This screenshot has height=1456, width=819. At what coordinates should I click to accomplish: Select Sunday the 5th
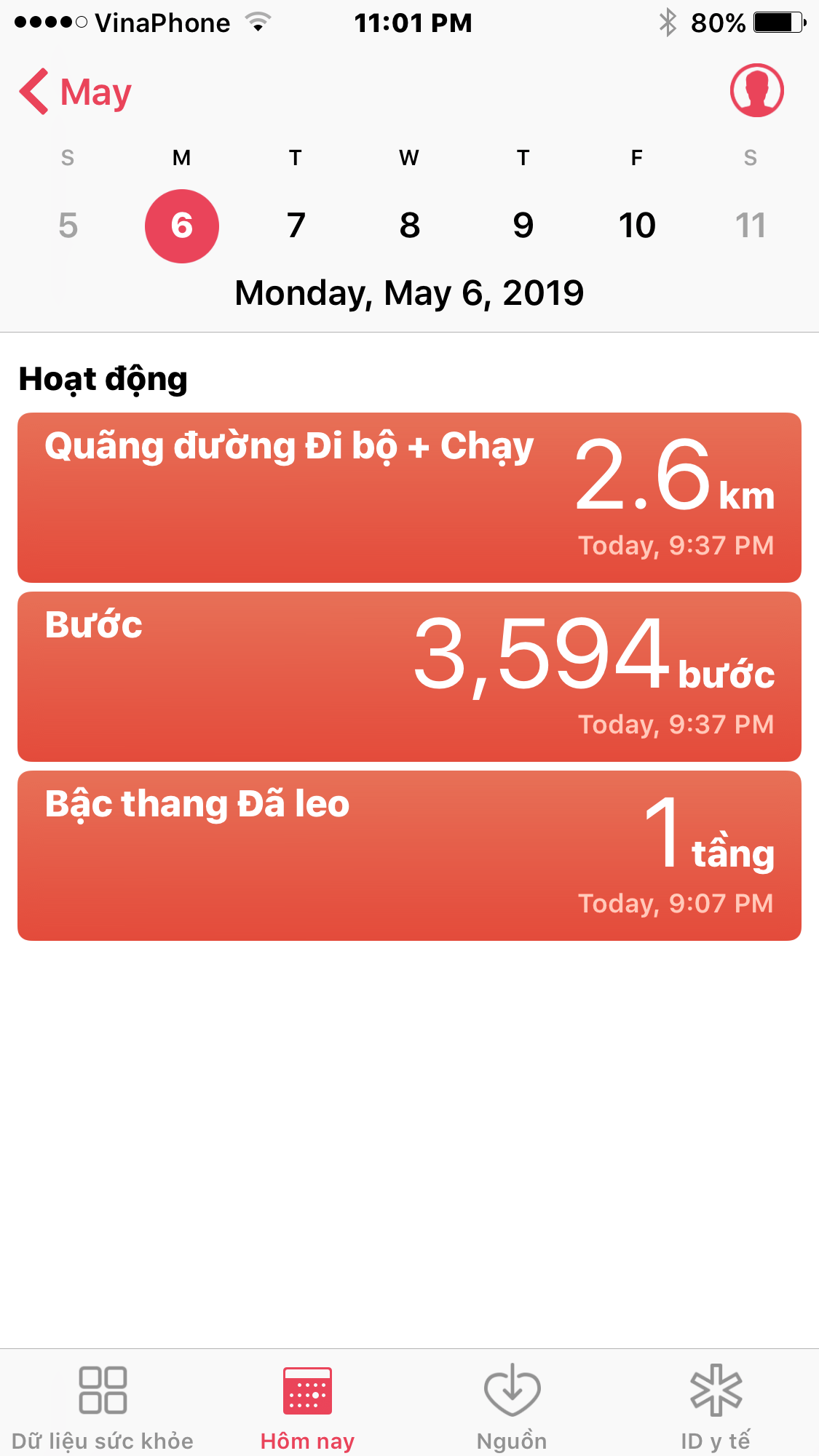pyautogui.click(x=68, y=226)
